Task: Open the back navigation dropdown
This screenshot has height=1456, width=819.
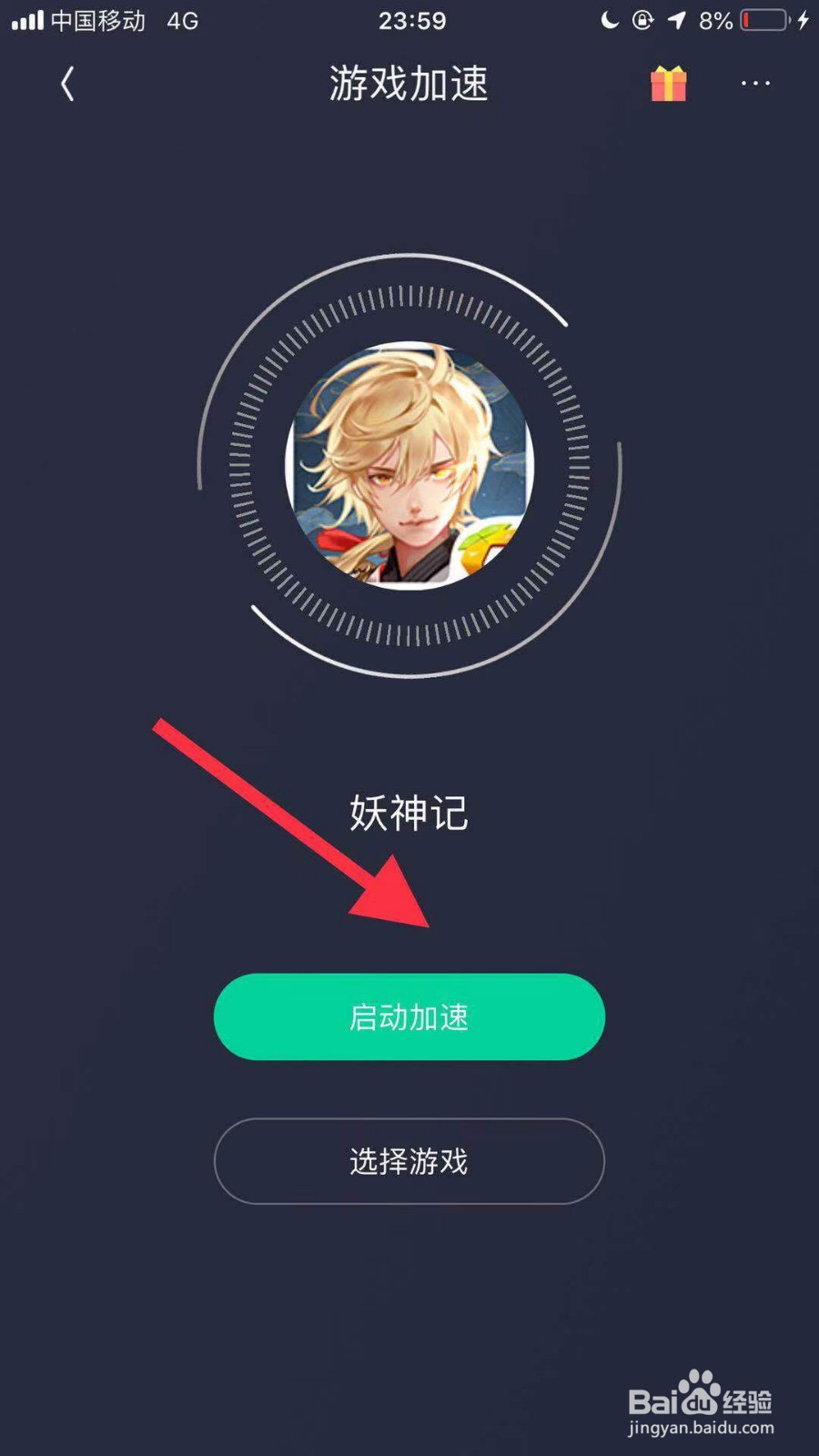Action: [66, 83]
